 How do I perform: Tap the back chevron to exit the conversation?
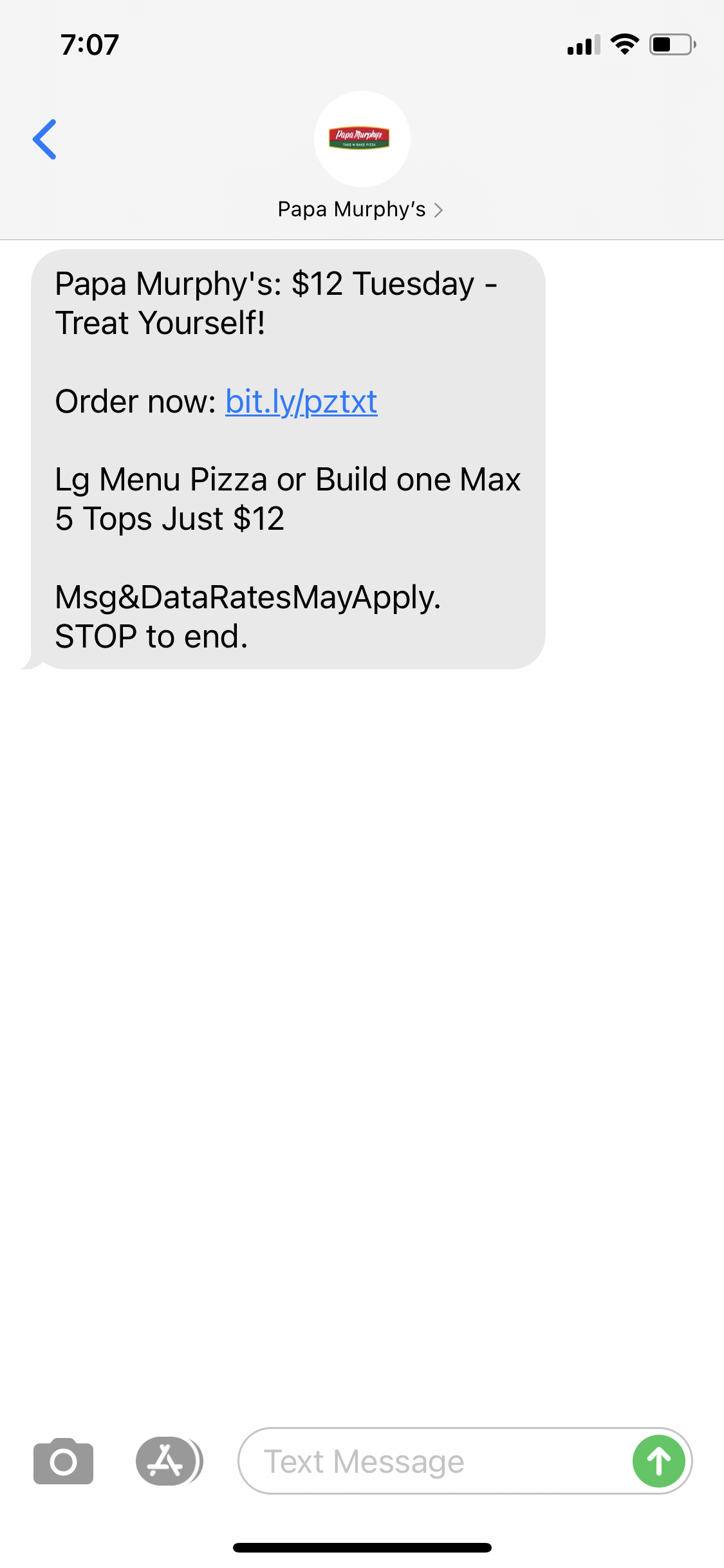point(45,139)
